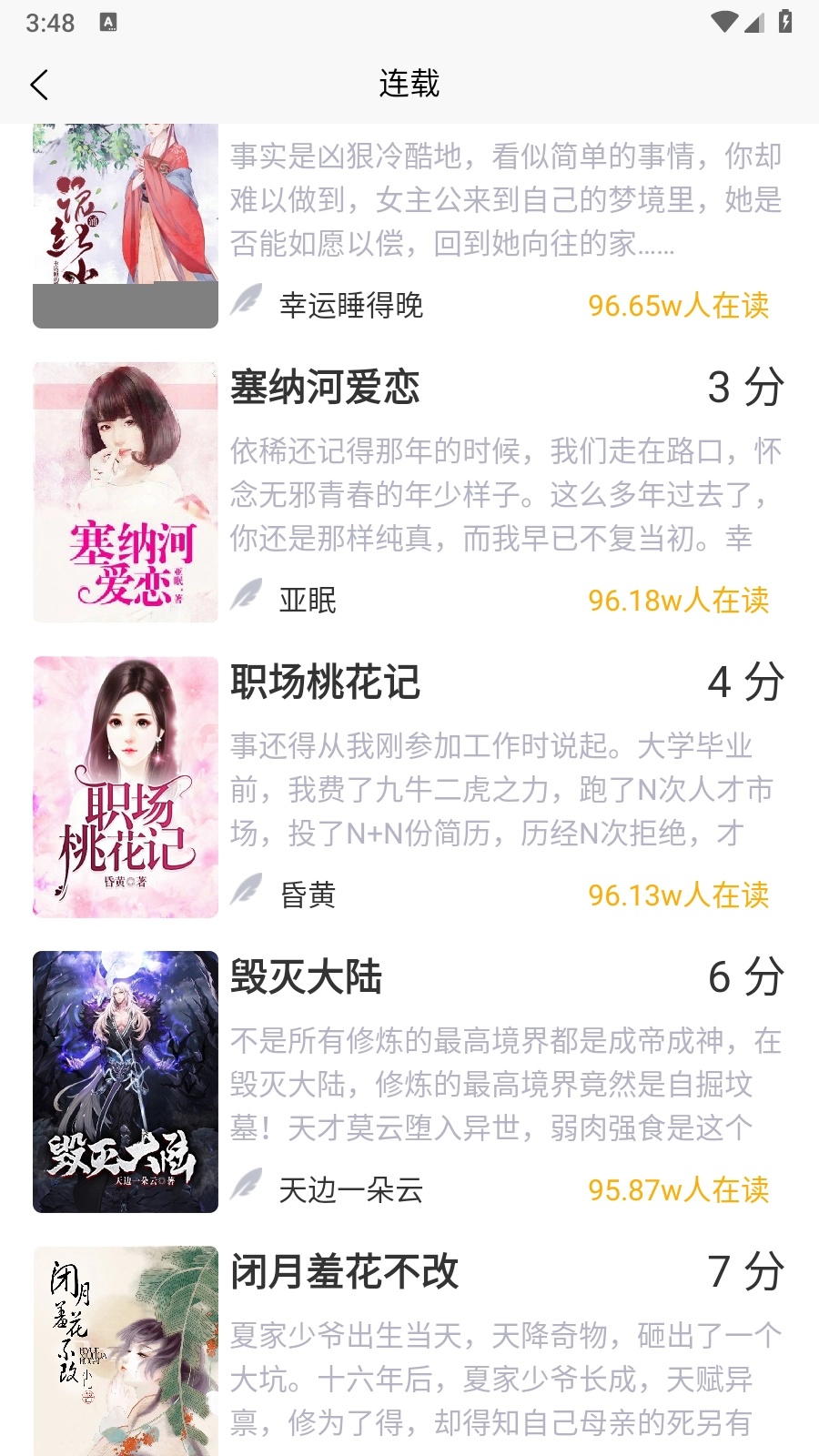Tap the 96.18w人在读 reader count
Image resolution: width=819 pixels, height=1456 pixels.
click(x=679, y=600)
